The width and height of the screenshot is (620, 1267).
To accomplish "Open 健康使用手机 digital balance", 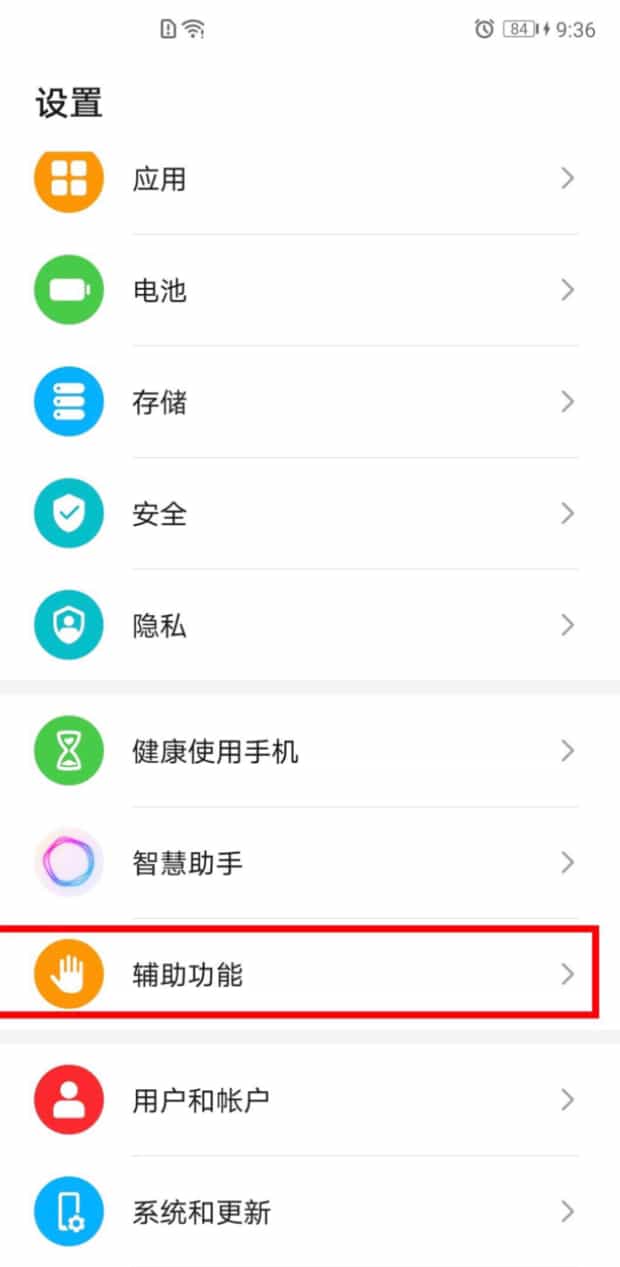I will point(310,751).
